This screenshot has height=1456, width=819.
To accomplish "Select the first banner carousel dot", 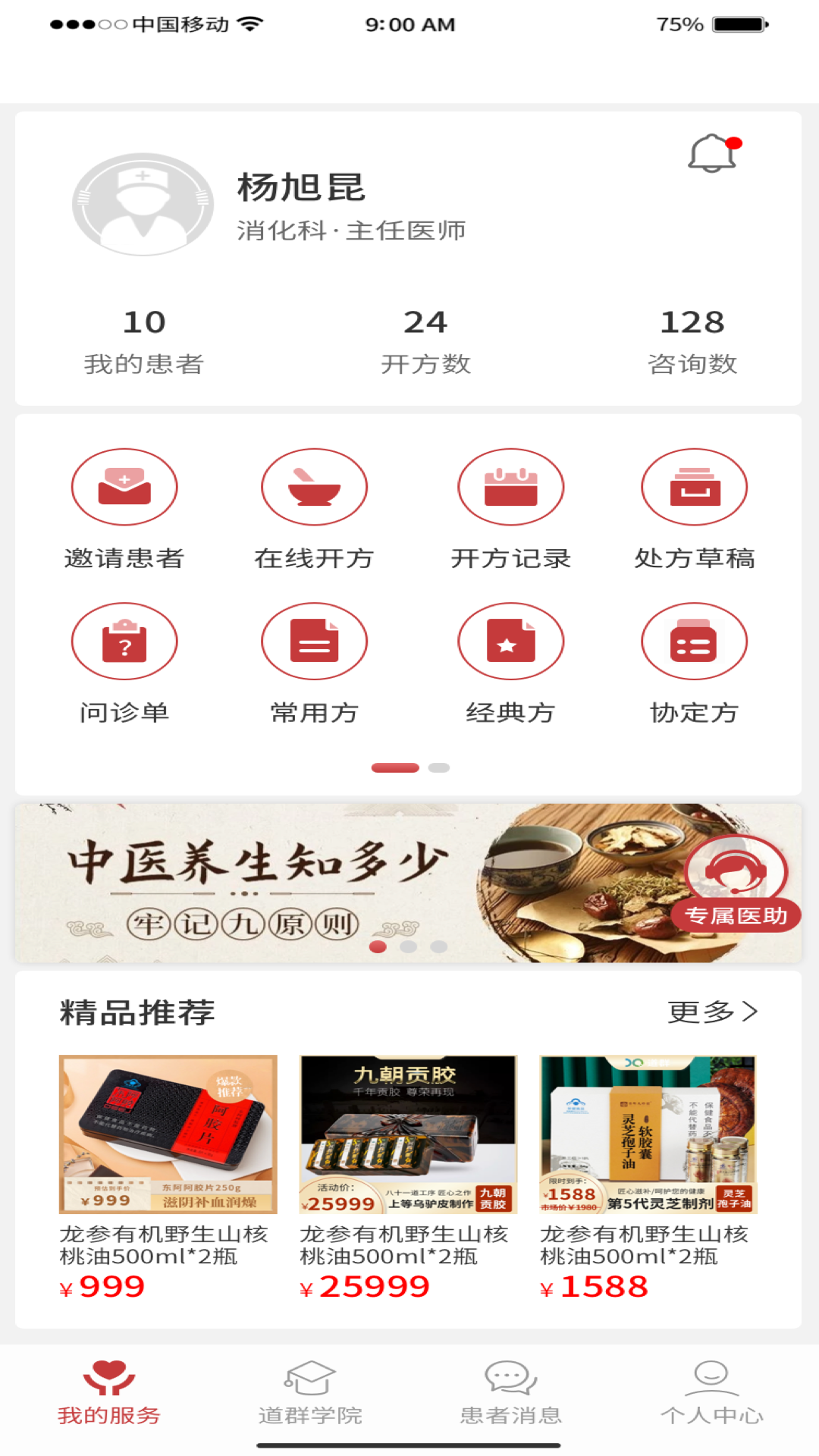I will 376,946.
